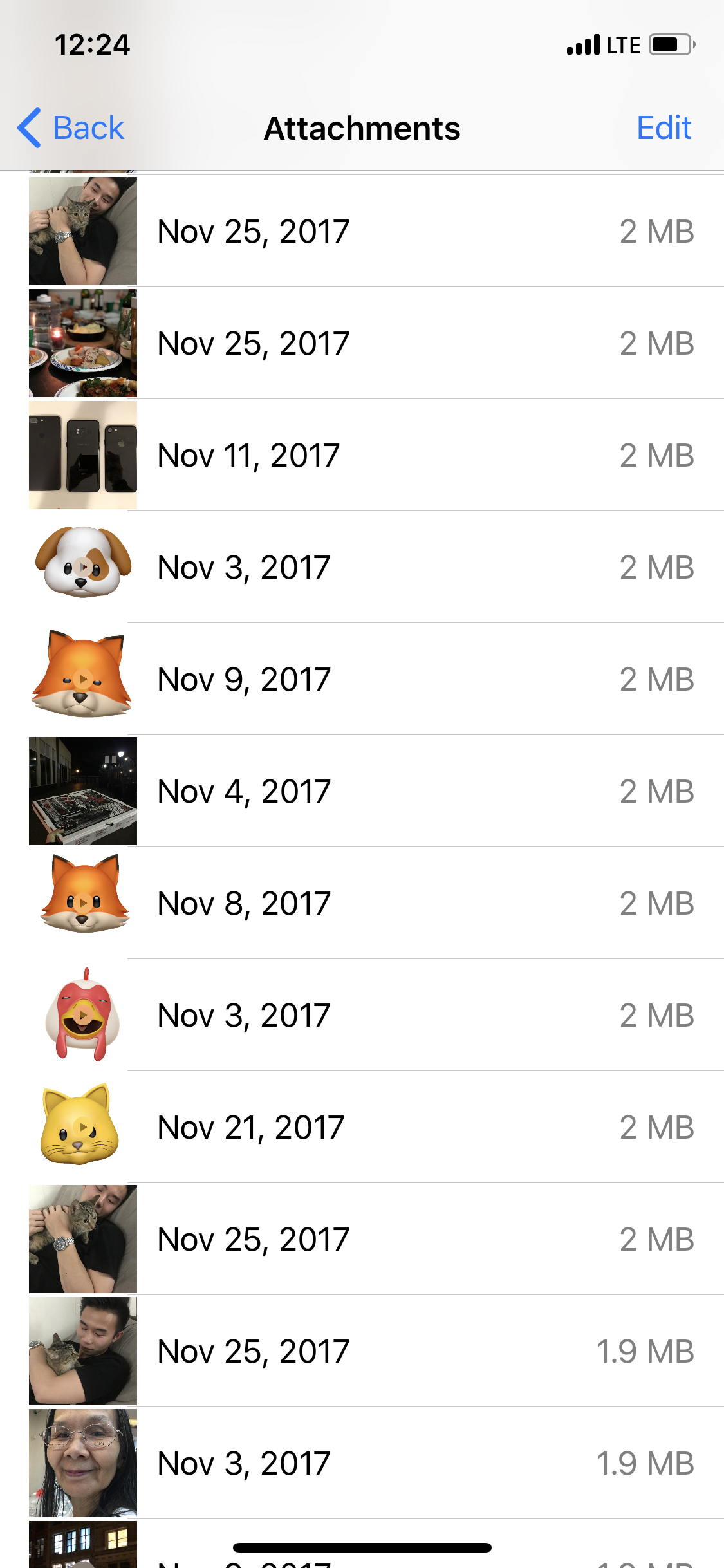Open the Nov 21, 2017 cat Animoji
Screen dimensions: 724x1568
tap(362, 1127)
